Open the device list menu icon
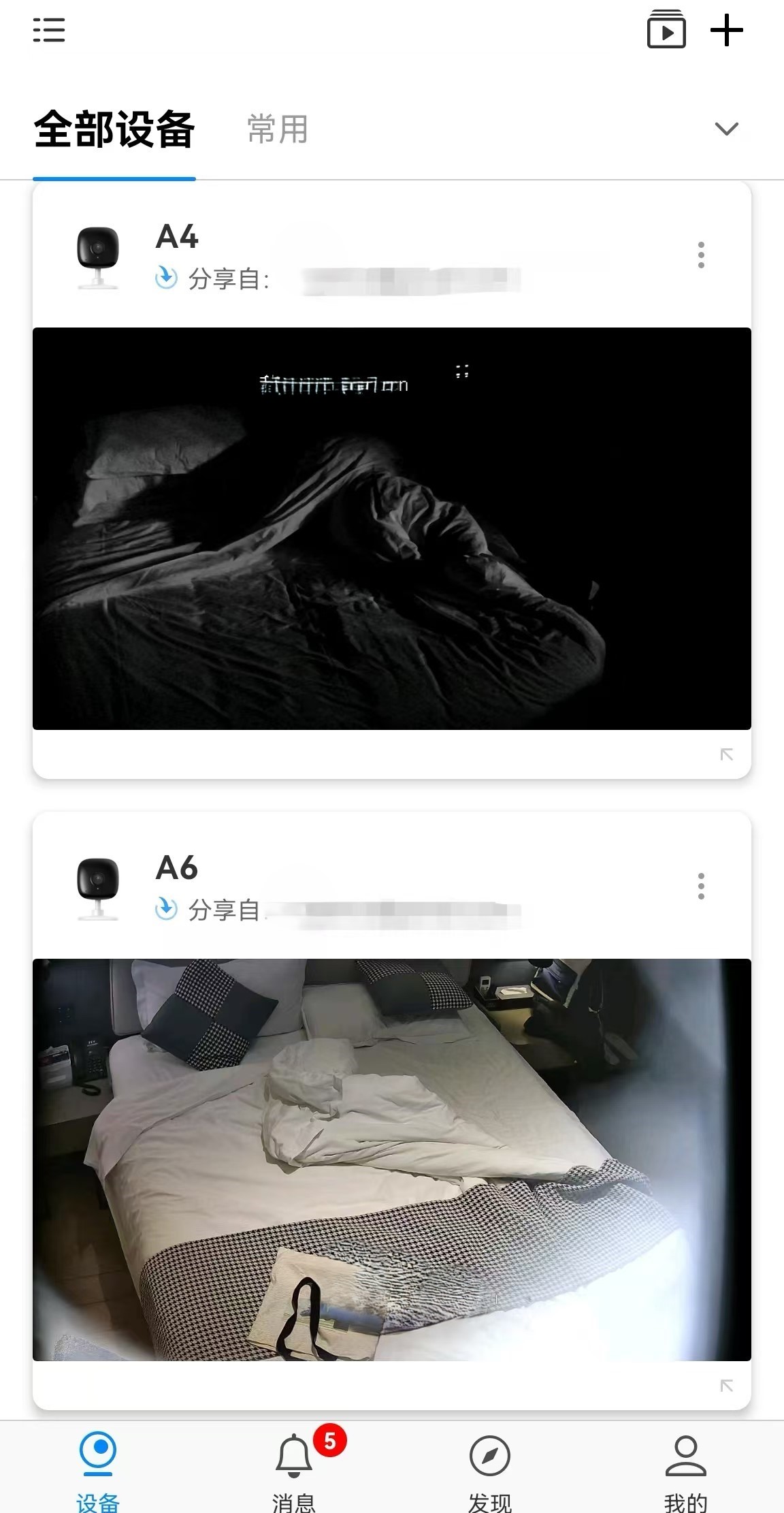784x1513 pixels. pyautogui.click(x=49, y=30)
